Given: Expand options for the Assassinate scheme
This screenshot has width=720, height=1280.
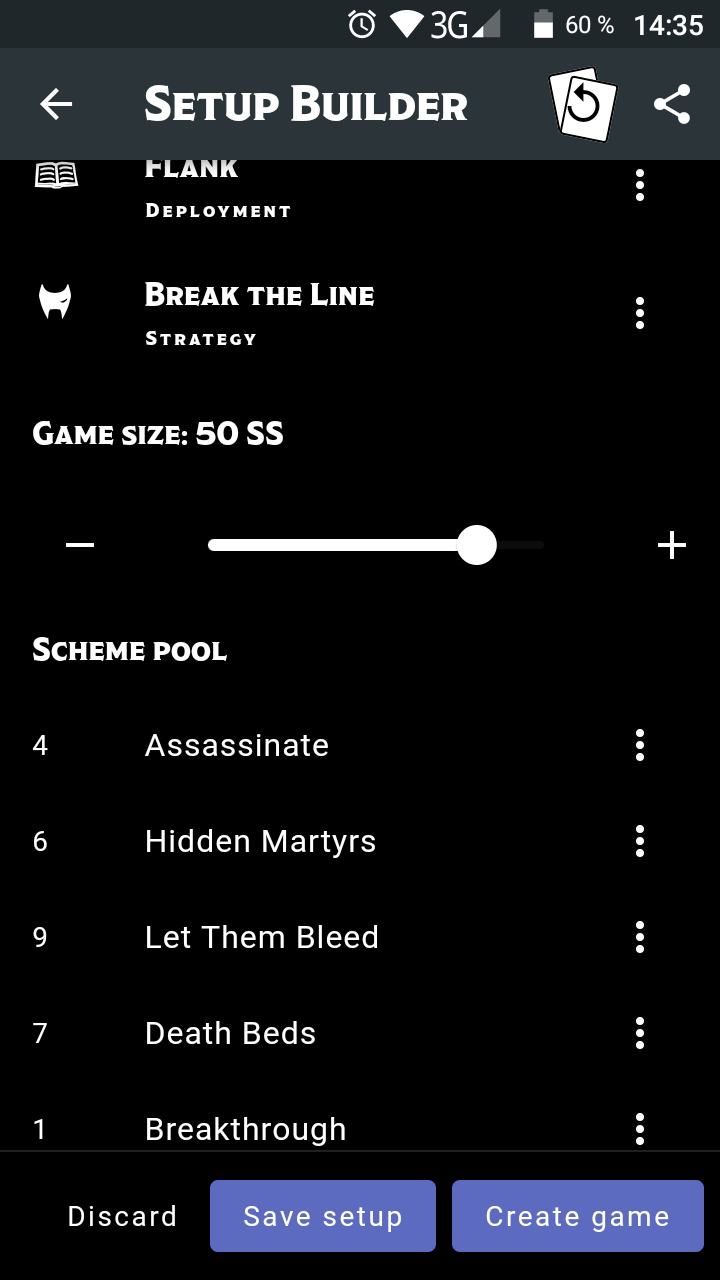Looking at the screenshot, I should 639,745.
